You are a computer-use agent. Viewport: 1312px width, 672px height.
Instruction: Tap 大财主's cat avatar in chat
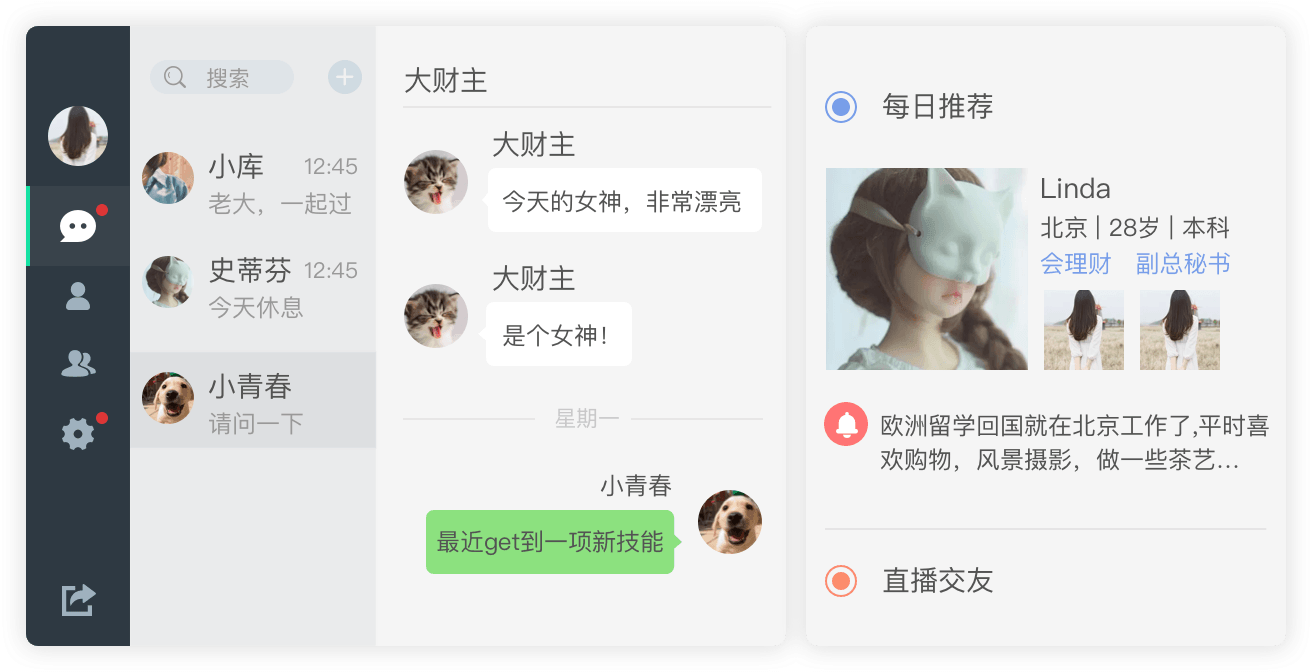pos(436,182)
